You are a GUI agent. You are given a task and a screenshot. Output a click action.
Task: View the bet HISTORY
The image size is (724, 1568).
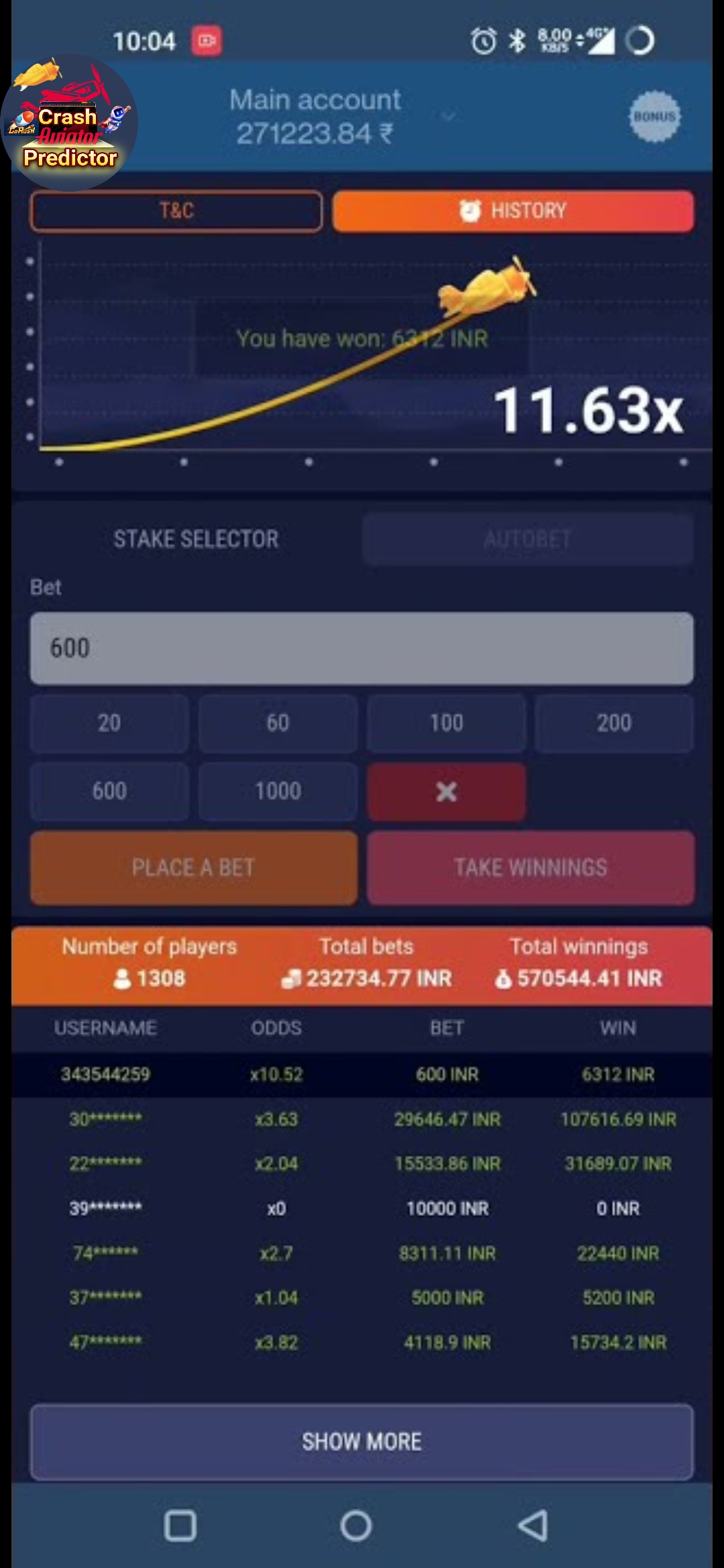513,211
